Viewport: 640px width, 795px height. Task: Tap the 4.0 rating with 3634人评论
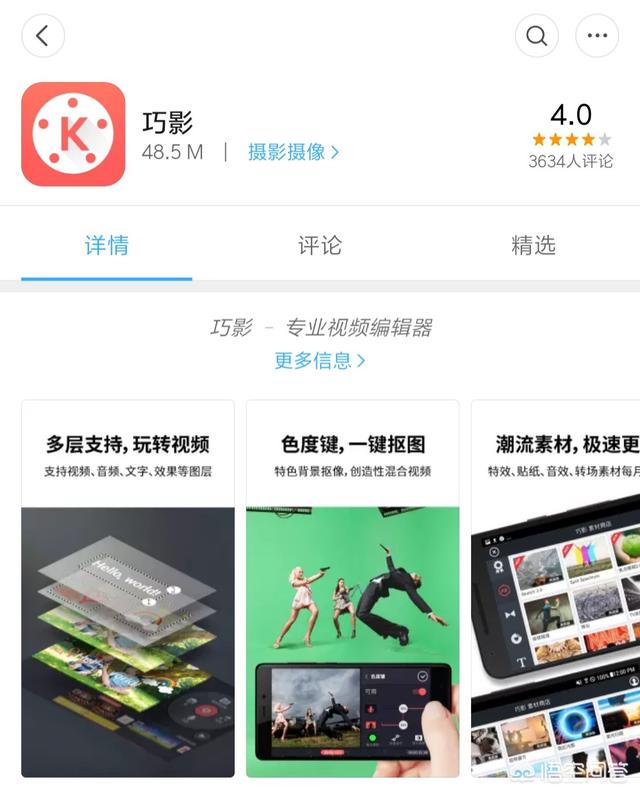pyautogui.click(x=570, y=135)
